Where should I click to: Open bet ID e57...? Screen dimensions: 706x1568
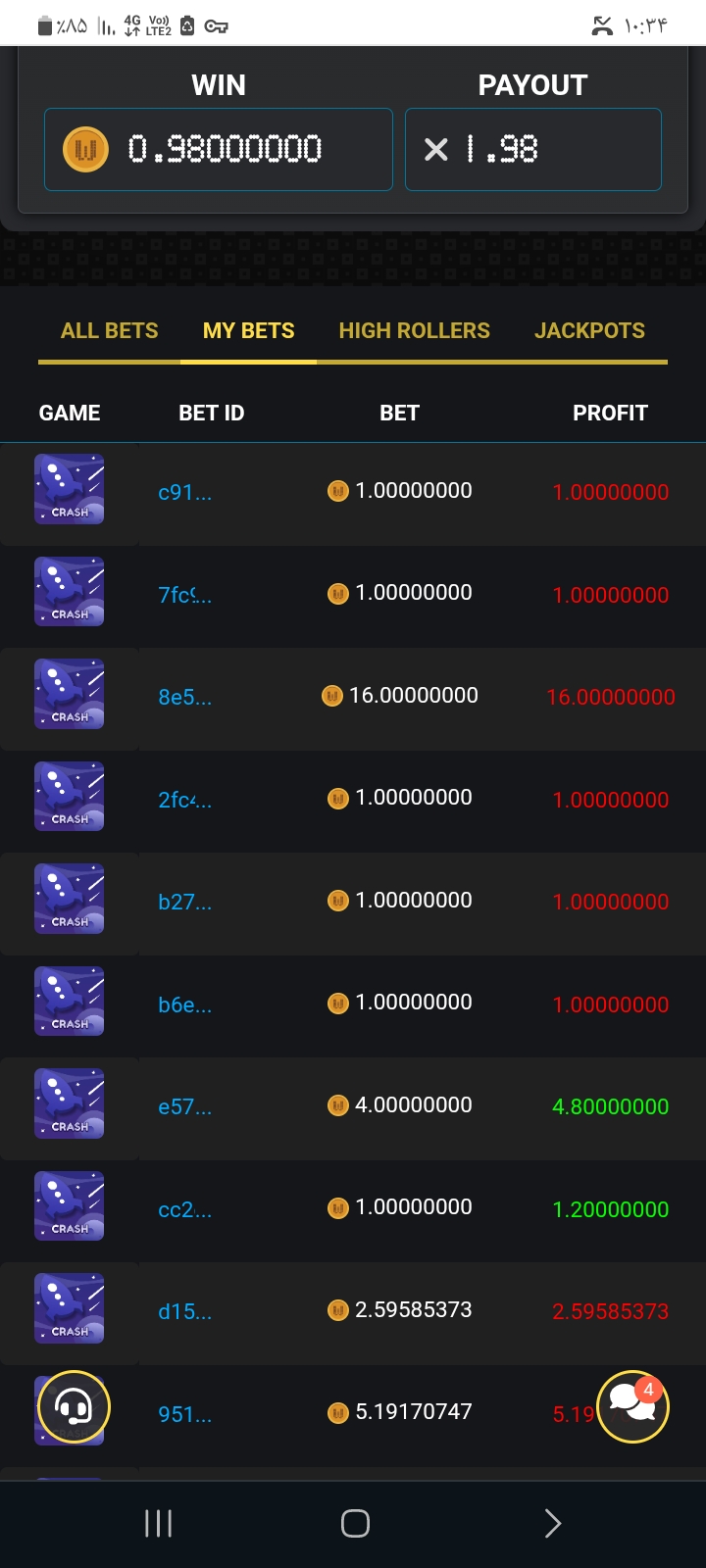pos(184,1106)
